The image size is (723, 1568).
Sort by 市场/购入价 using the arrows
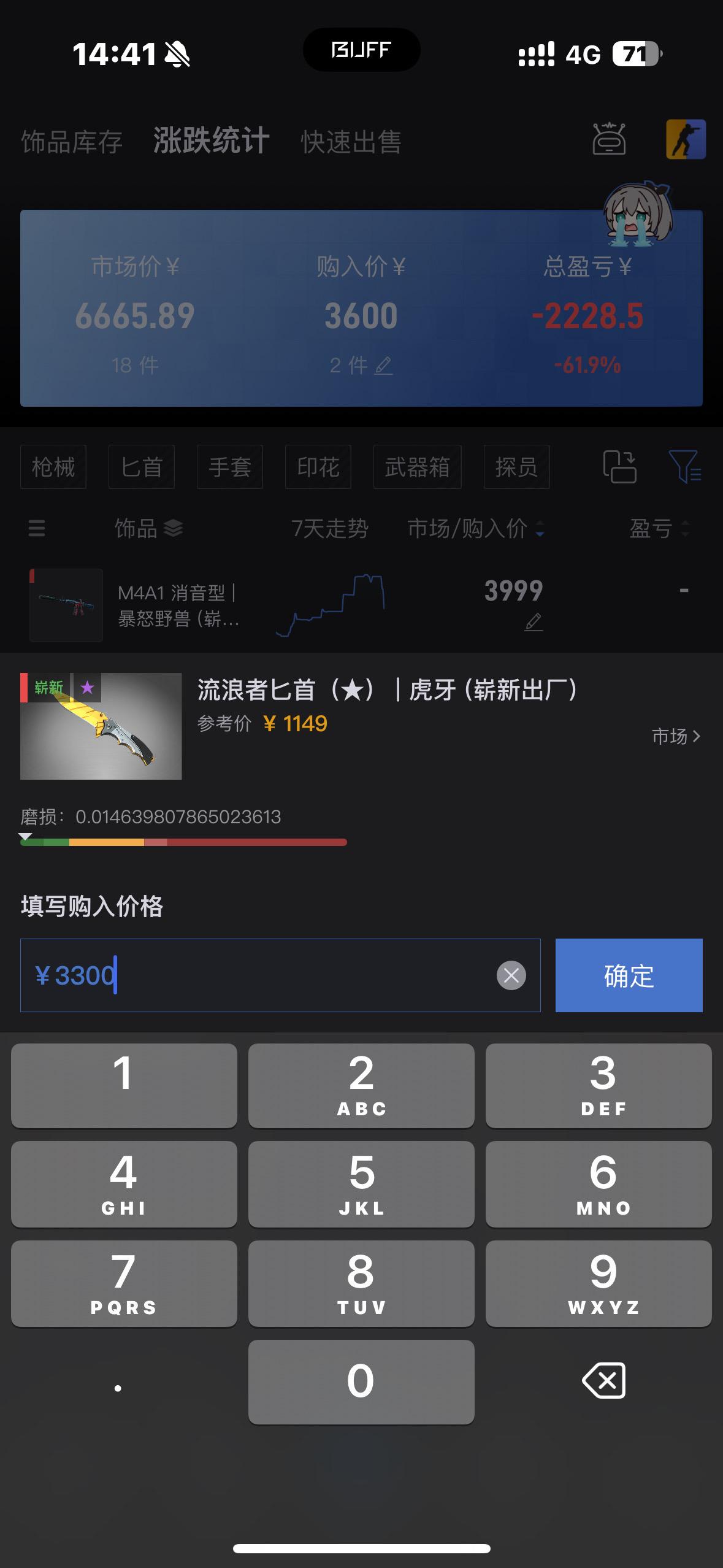[540, 529]
